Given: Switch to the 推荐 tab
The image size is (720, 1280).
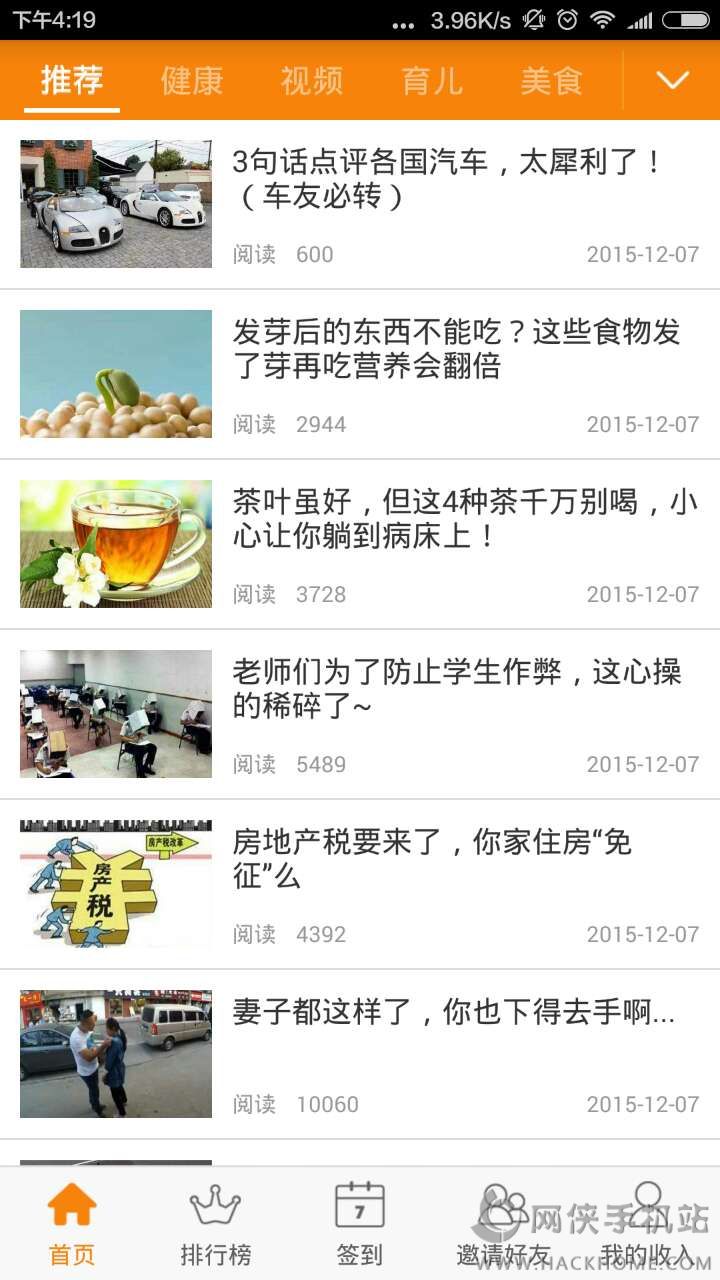Looking at the screenshot, I should [x=71, y=81].
